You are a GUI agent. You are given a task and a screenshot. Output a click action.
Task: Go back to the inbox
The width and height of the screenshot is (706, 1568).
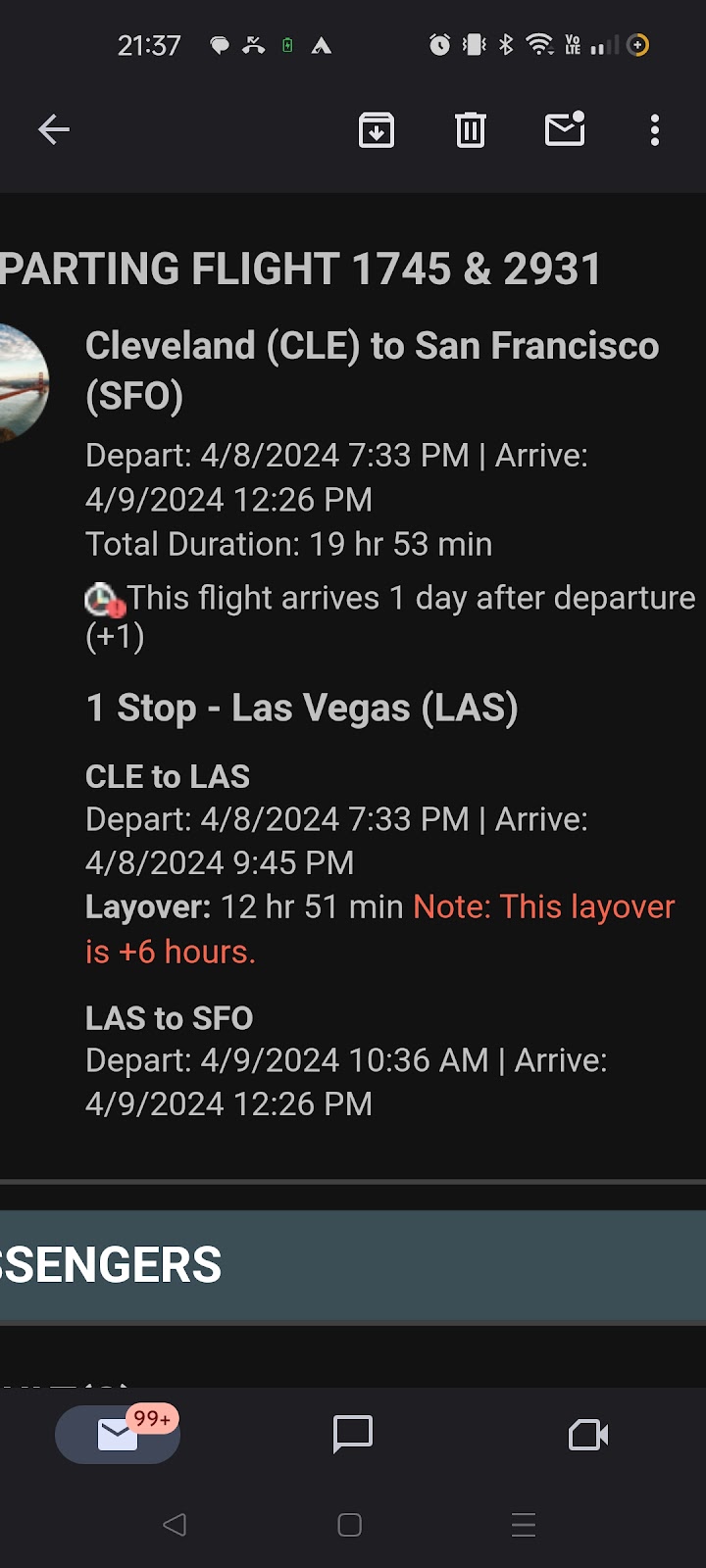[54, 129]
